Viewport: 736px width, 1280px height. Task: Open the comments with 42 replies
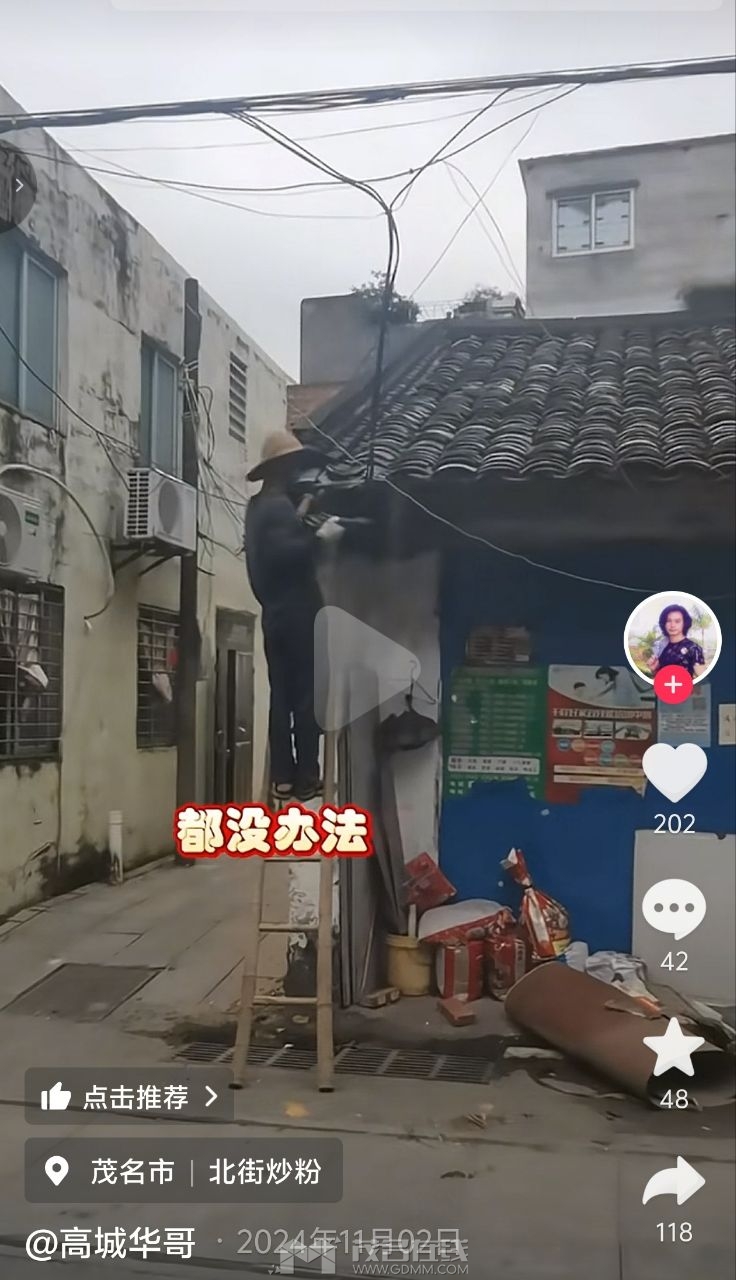click(674, 909)
